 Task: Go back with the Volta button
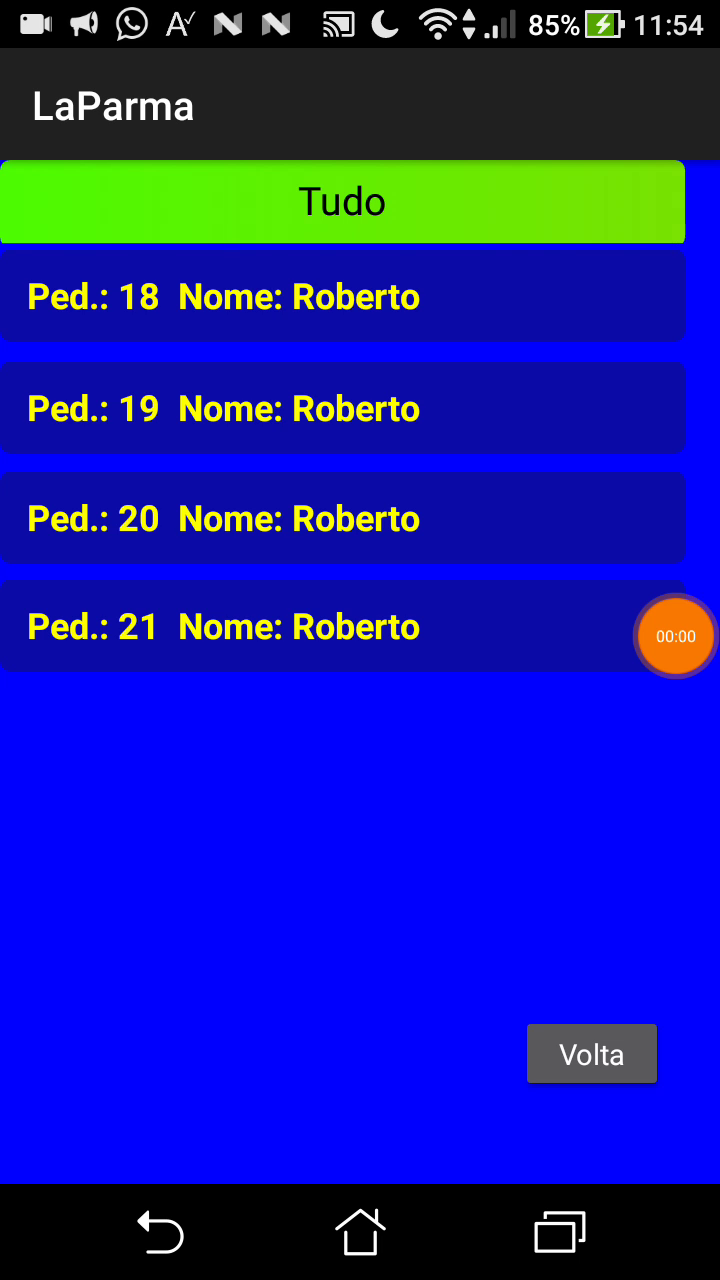pos(592,1054)
